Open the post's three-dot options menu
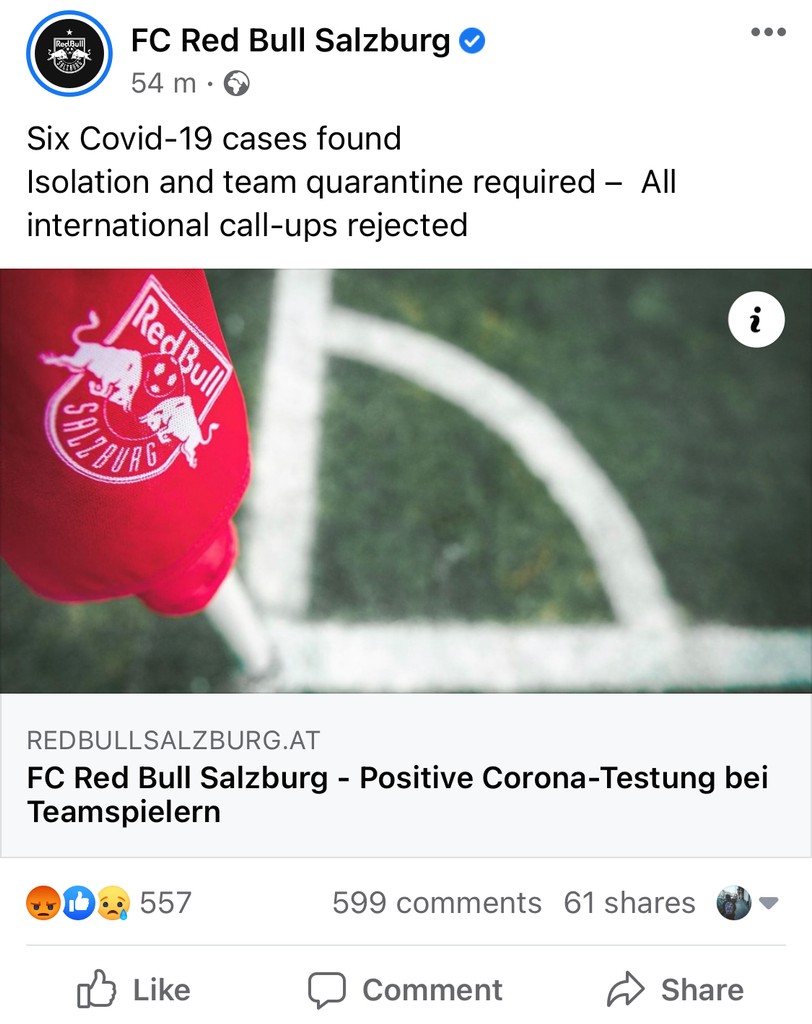812x1024 pixels. coord(767,33)
